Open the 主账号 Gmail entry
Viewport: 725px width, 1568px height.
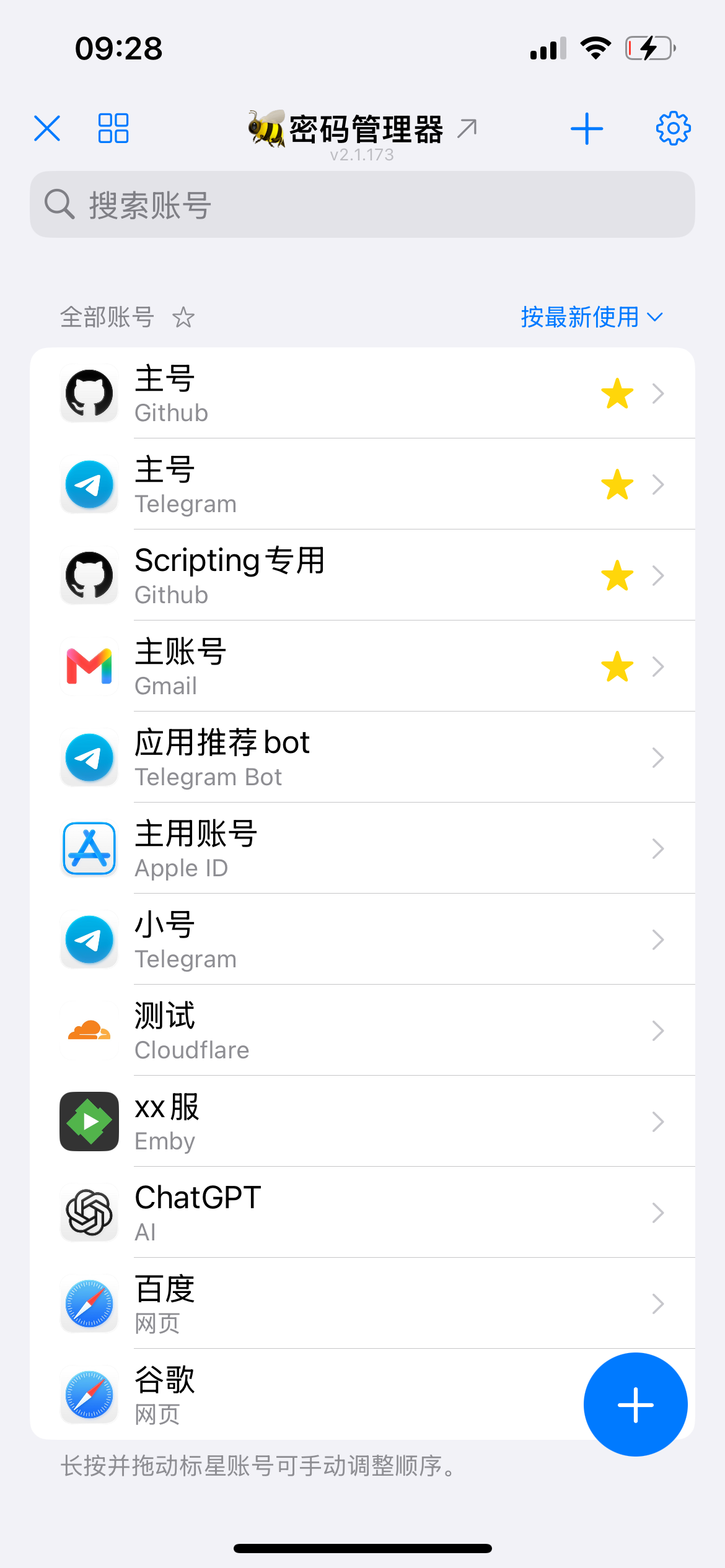click(362, 666)
